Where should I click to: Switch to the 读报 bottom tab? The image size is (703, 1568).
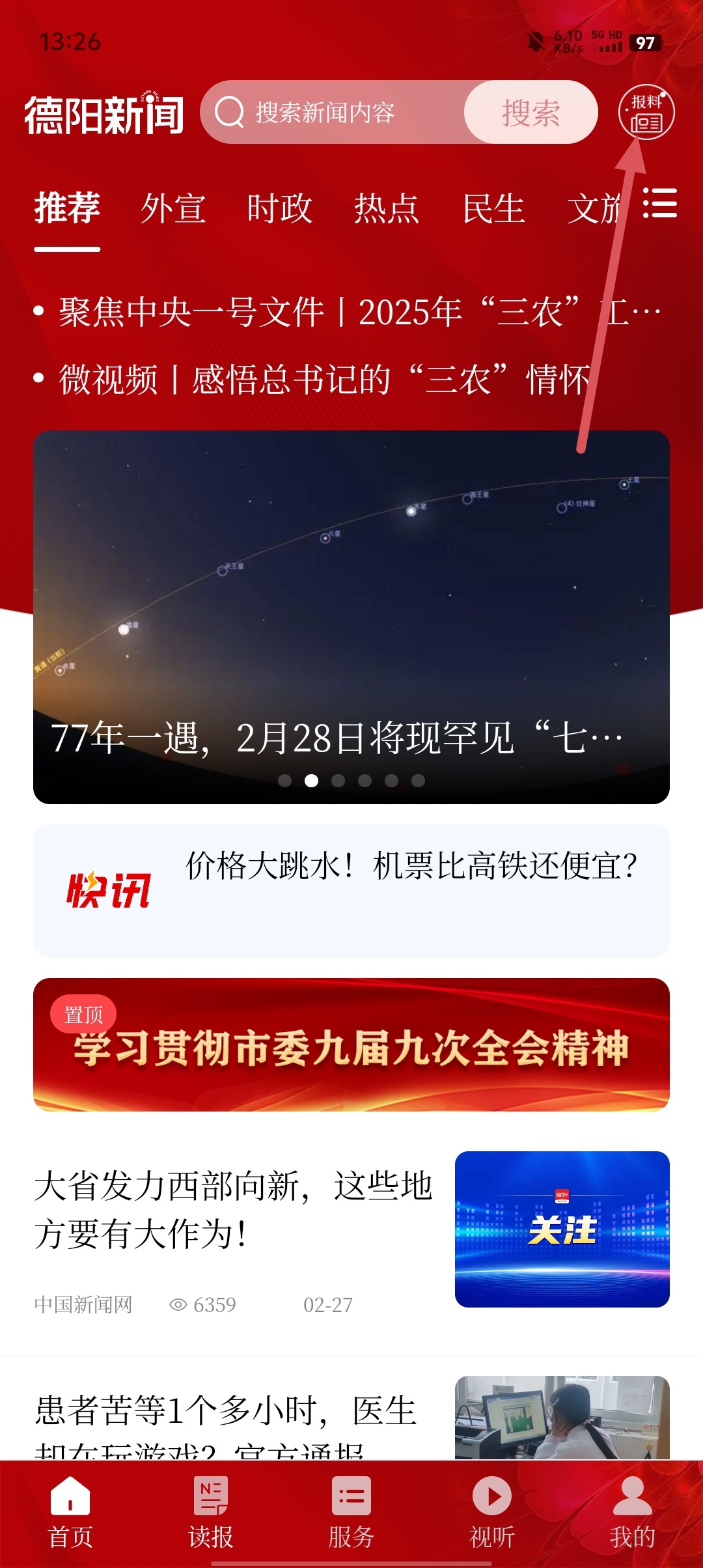click(x=211, y=1512)
